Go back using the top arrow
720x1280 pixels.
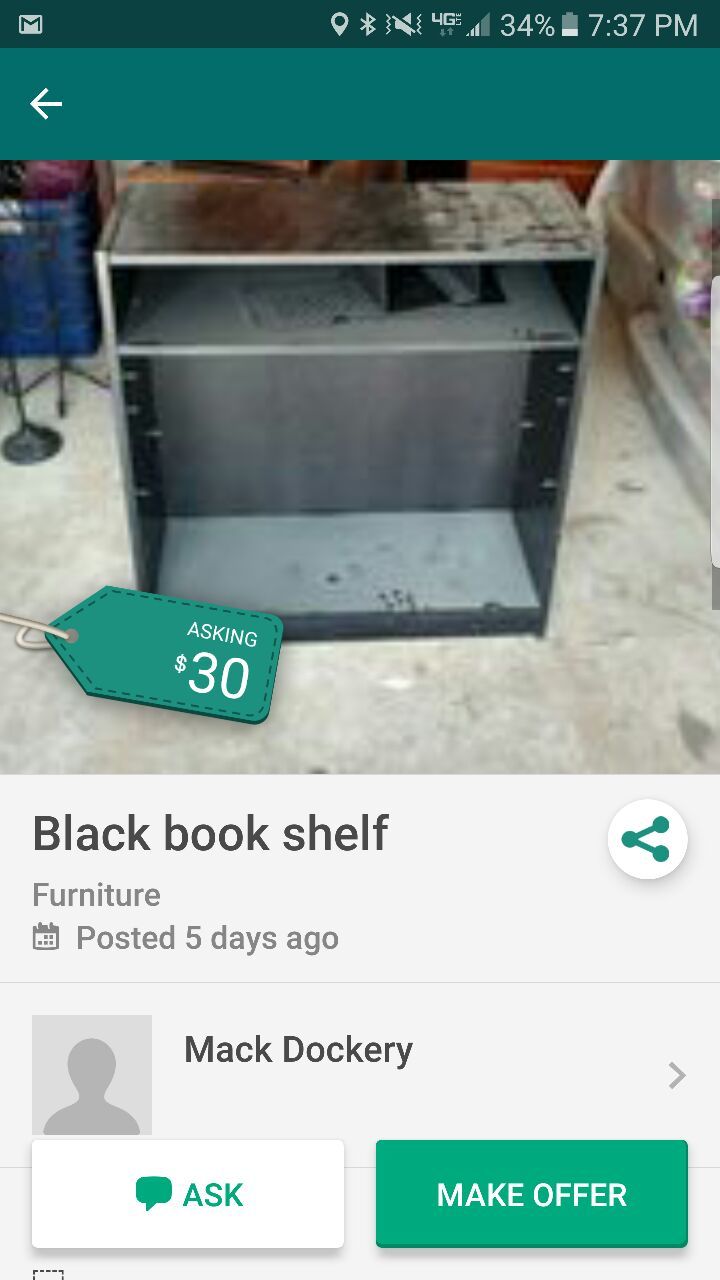pos(46,104)
